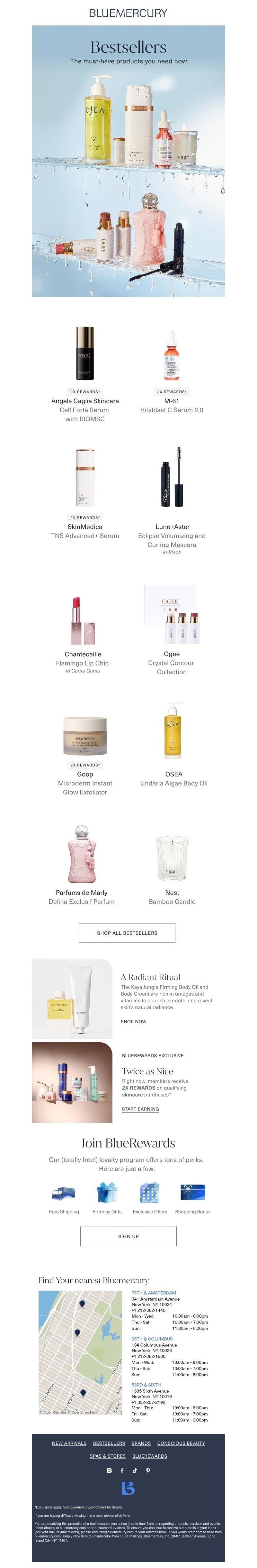Tap the Start Earning link
Image resolution: width=257 pixels, height=1568 pixels.
[x=140, y=1109]
